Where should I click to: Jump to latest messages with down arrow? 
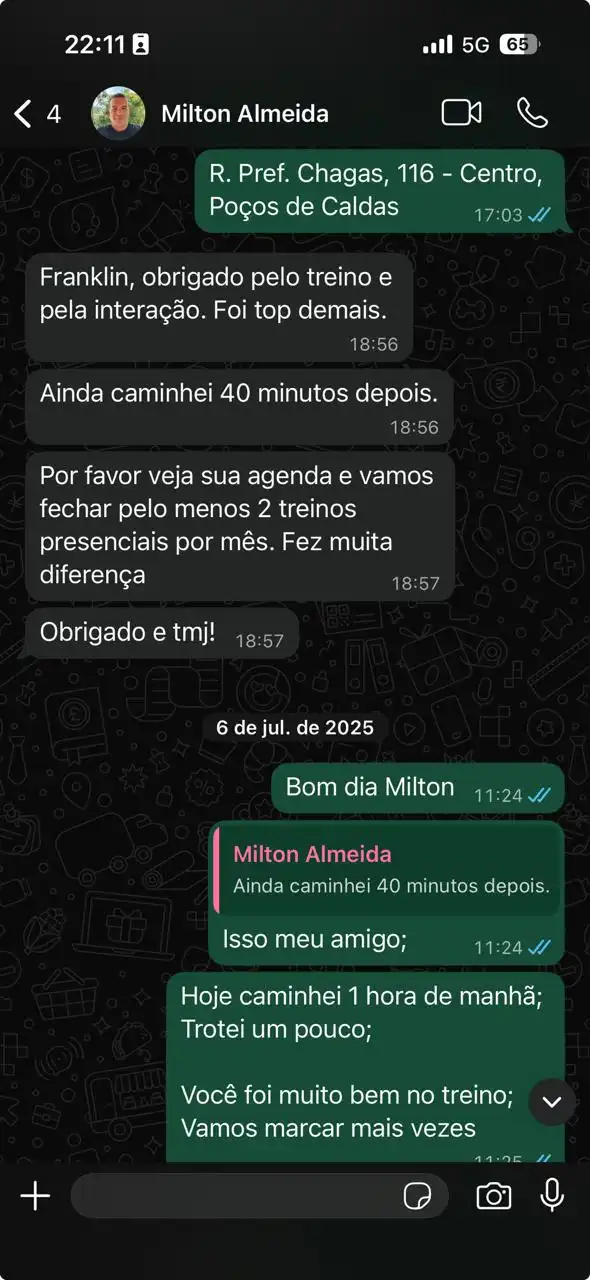click(x=552, y=1102)
